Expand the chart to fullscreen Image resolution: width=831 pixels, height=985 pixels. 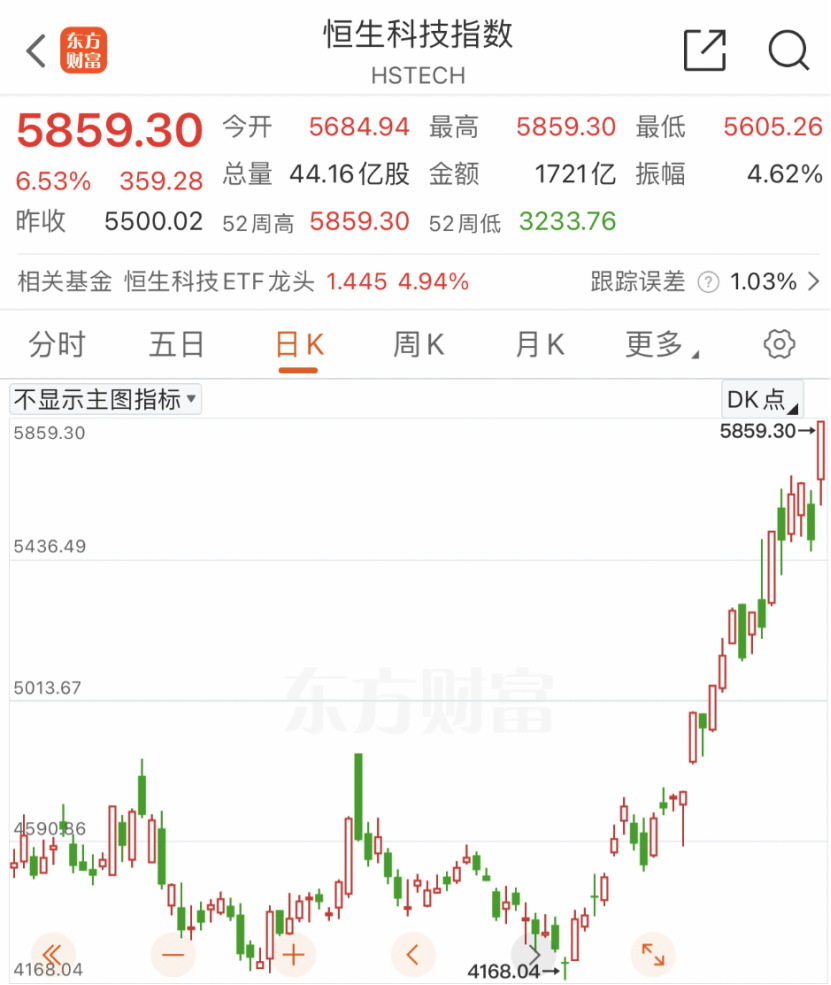coord(652,955)
